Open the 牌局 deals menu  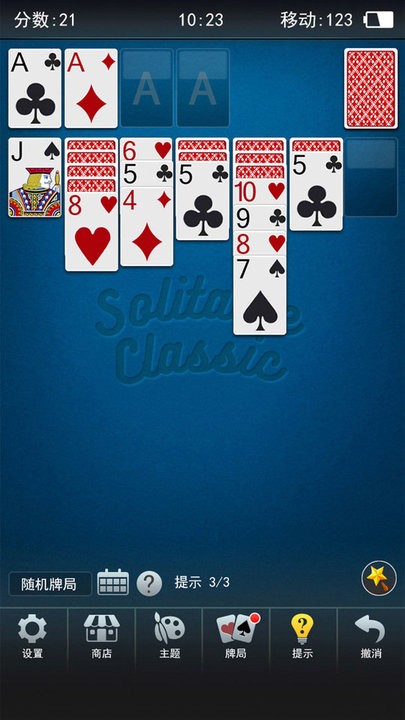236,636
